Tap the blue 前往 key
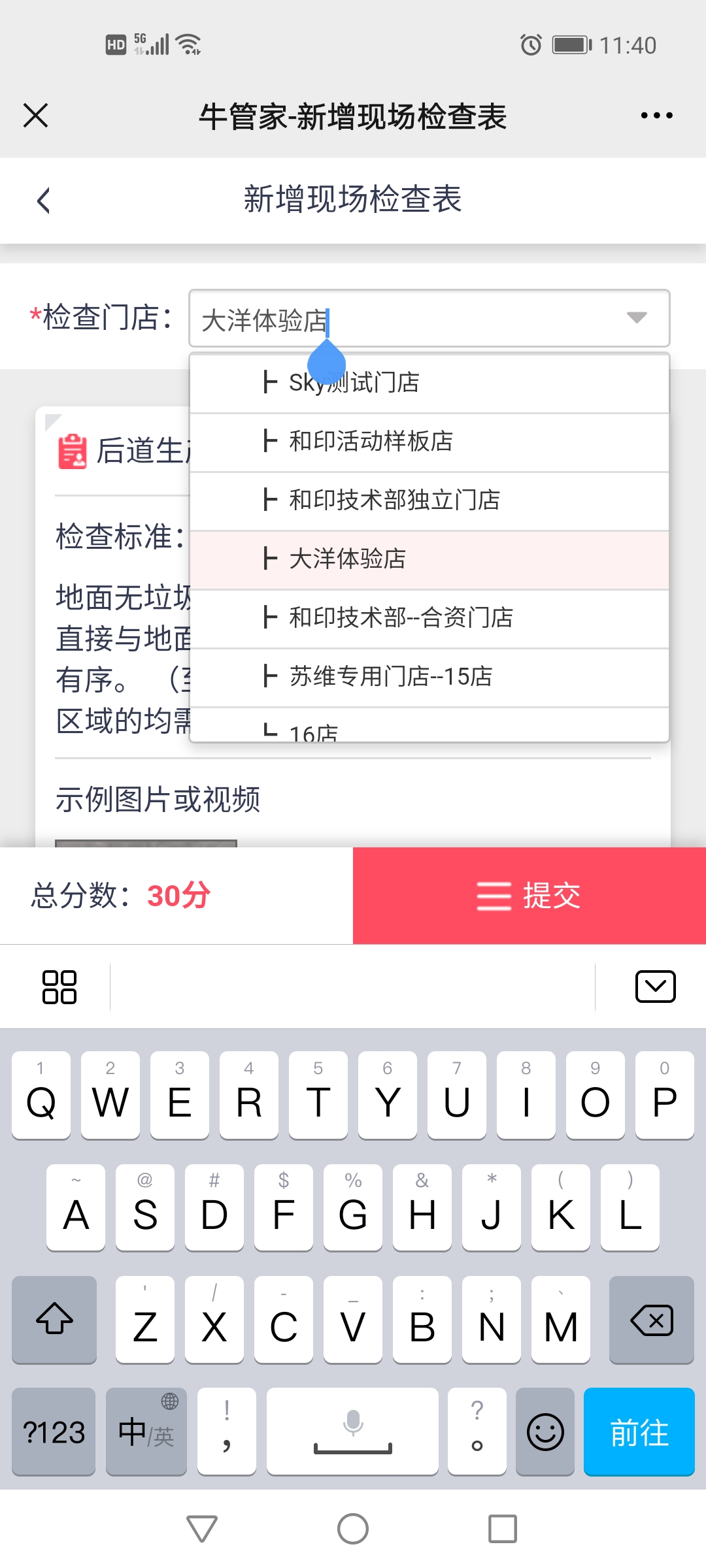 [x=639, y=1432]
